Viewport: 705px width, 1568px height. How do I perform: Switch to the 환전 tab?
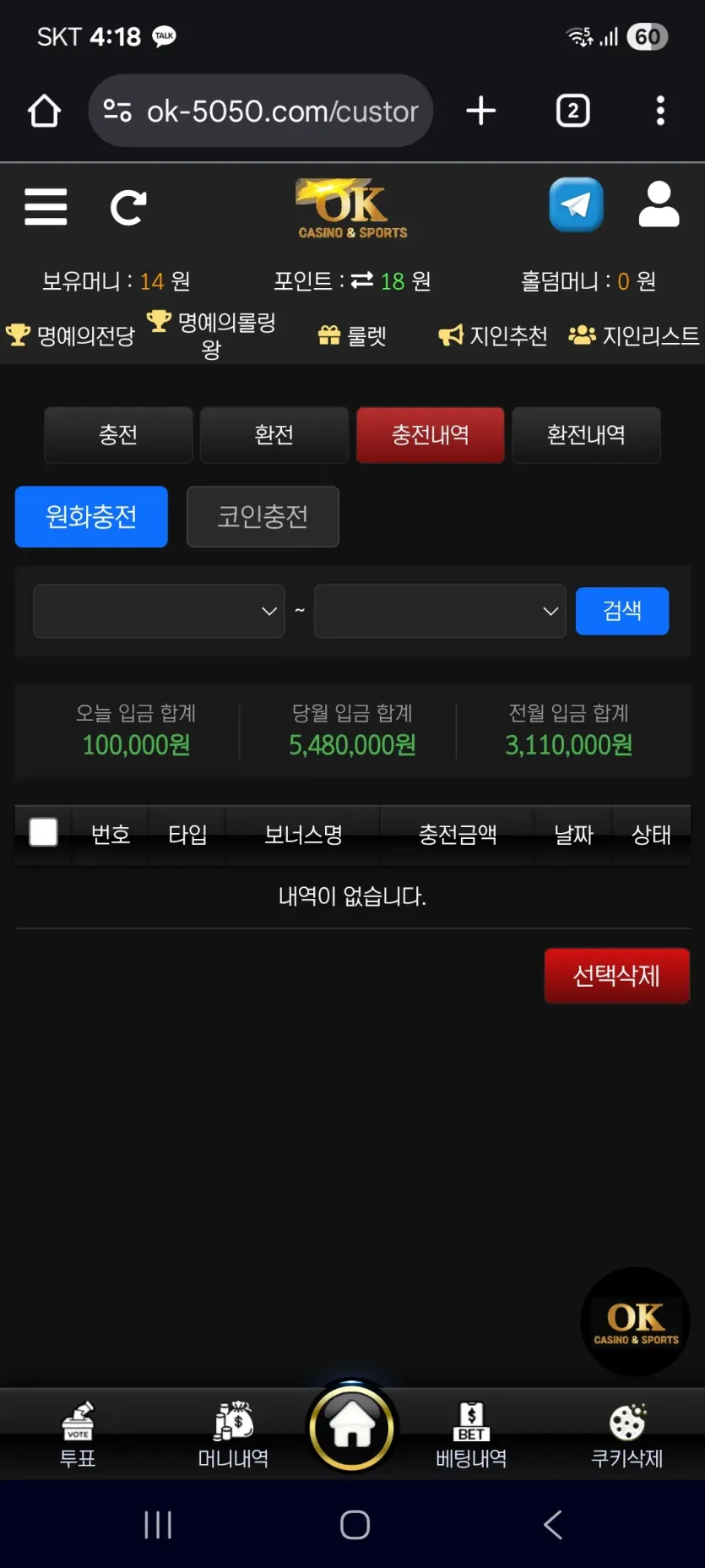[x=274, y=435]
